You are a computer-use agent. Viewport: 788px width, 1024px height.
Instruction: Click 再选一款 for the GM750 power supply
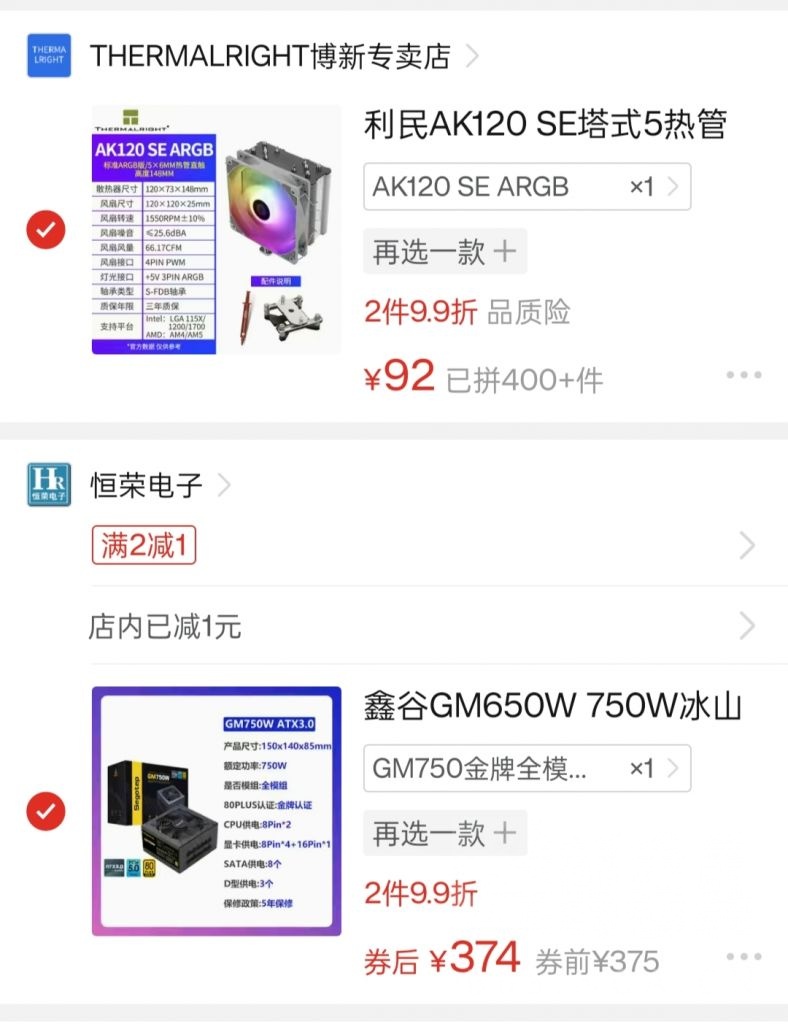445,833
